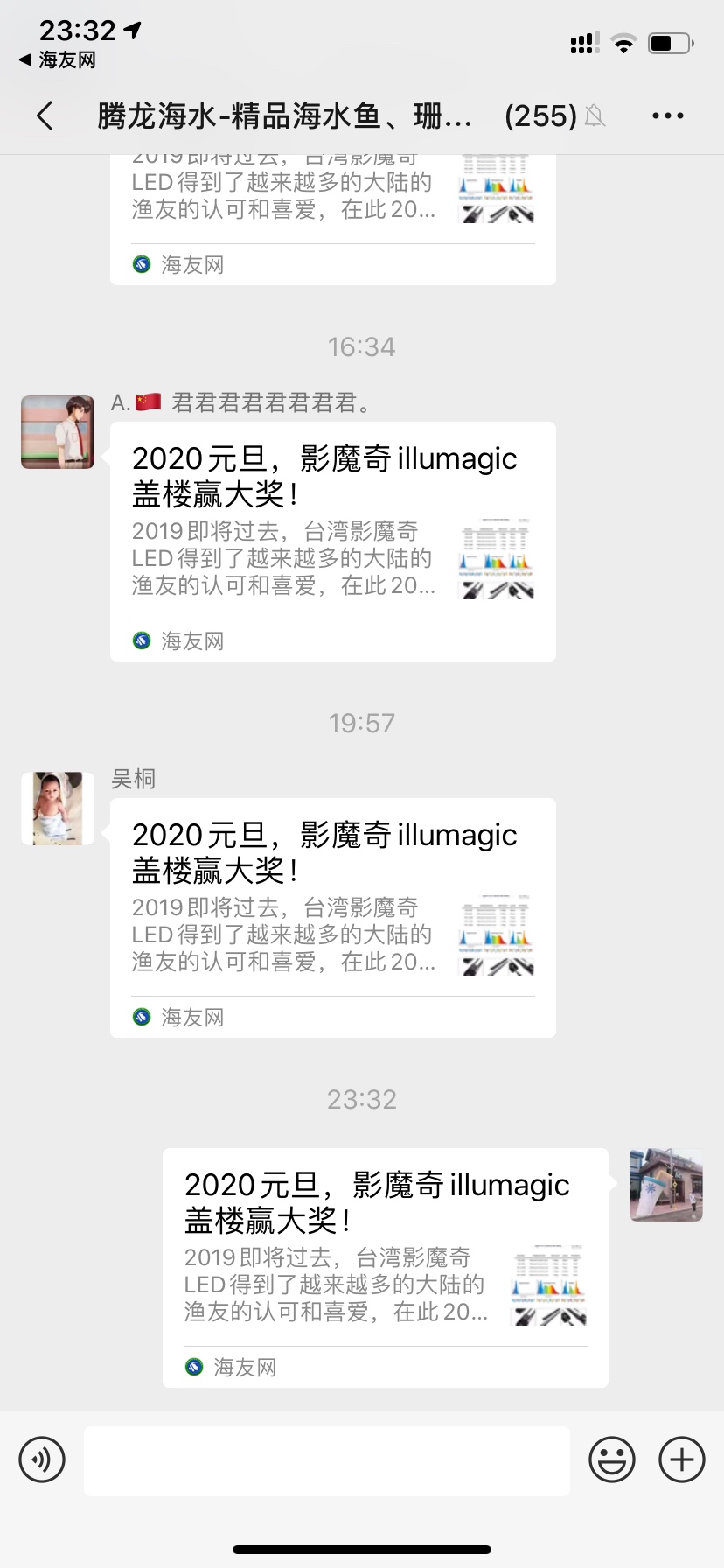Return to 海友网 app via status bar
This screenshot has height=1568, width=724.
click(x=58, y=60)
